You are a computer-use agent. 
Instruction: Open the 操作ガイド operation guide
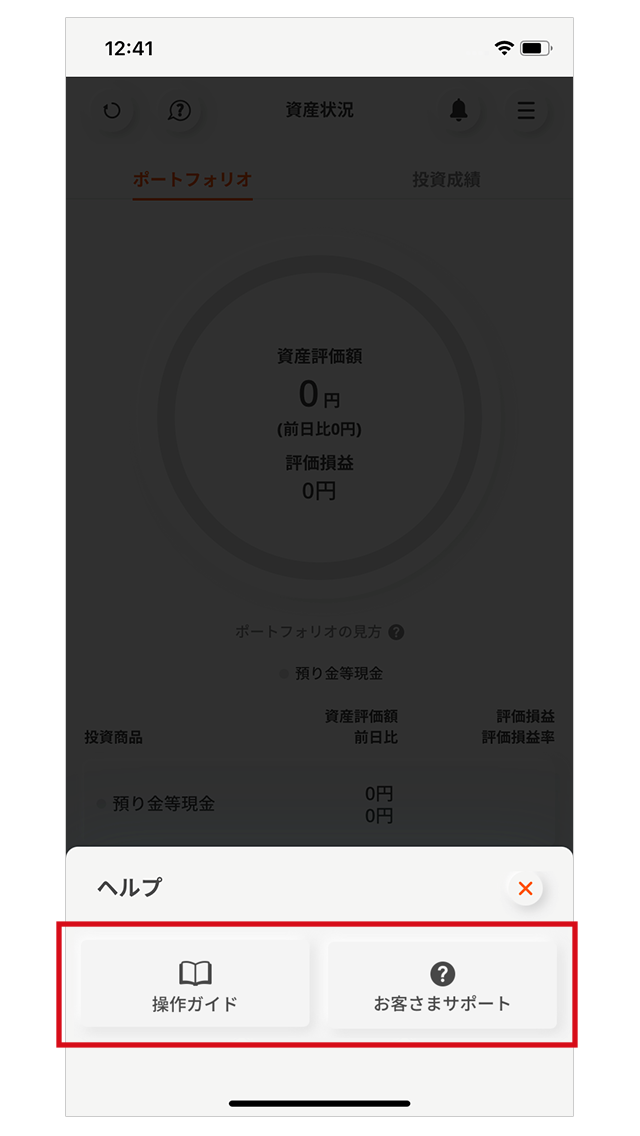tap(194, 984)
